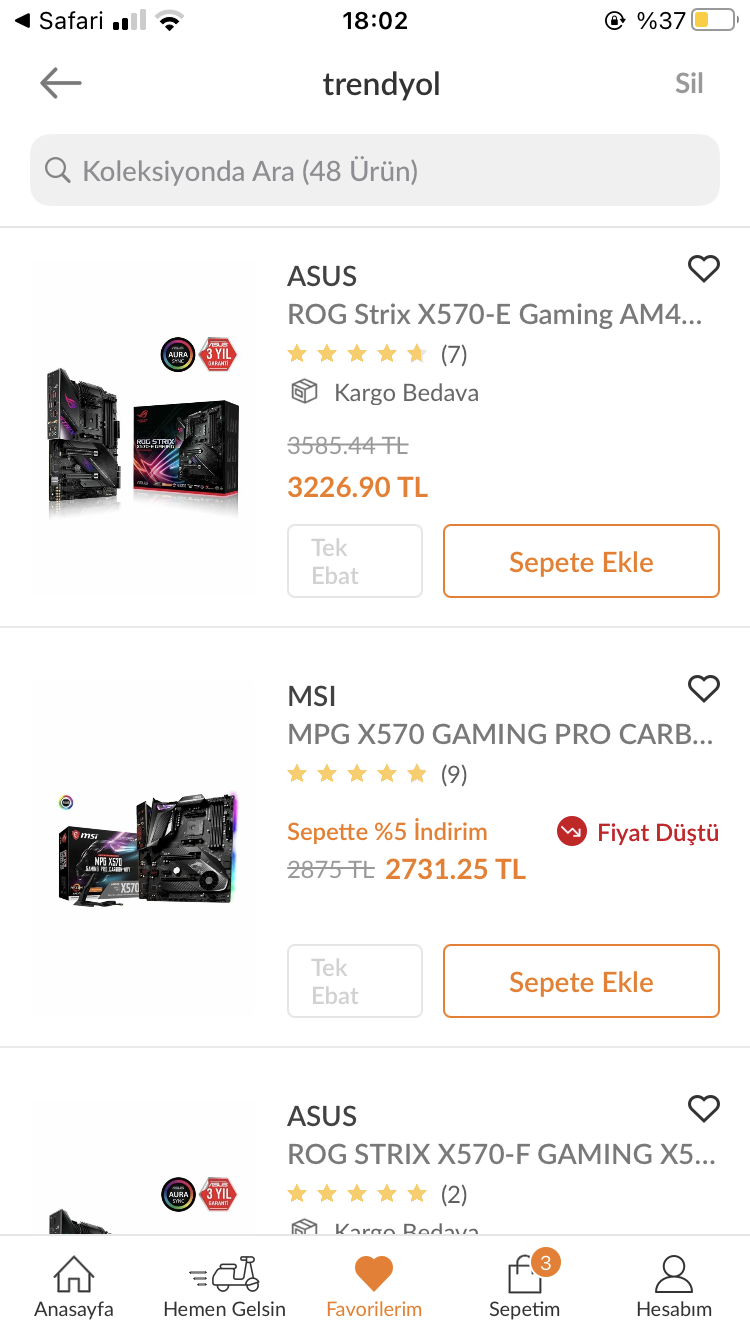Return to Safari via status bar link
This screenshot has width=750, height=1334.
(x=58, y=21)
